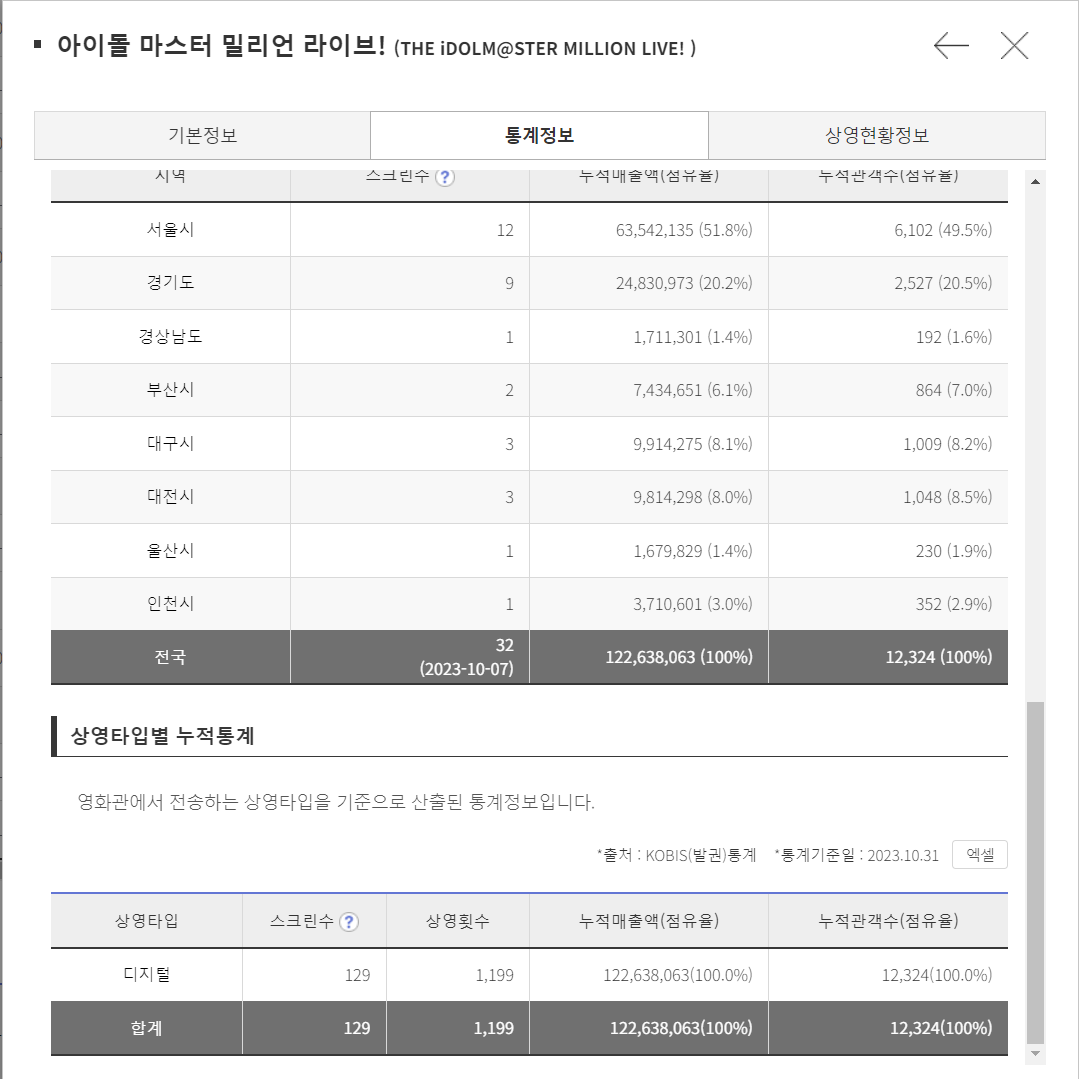Go back with the left arrow

pyautogui.click(x=951, y=46)
